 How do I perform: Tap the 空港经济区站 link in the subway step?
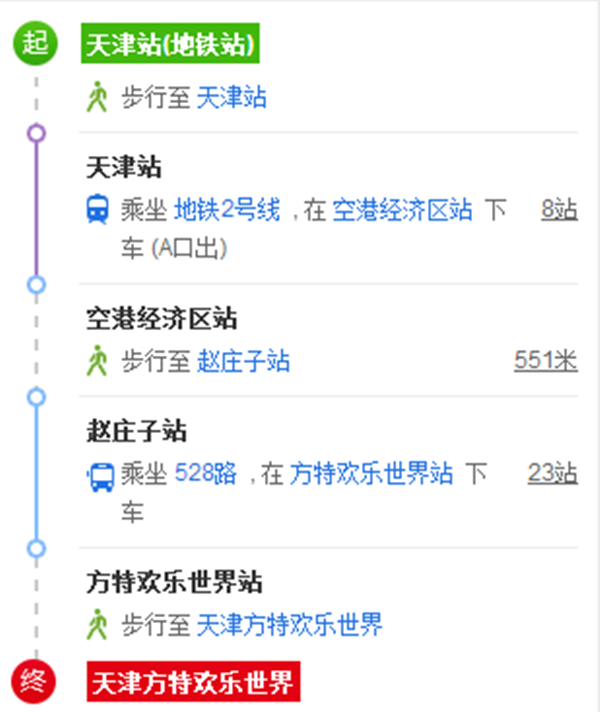(402, 211)
